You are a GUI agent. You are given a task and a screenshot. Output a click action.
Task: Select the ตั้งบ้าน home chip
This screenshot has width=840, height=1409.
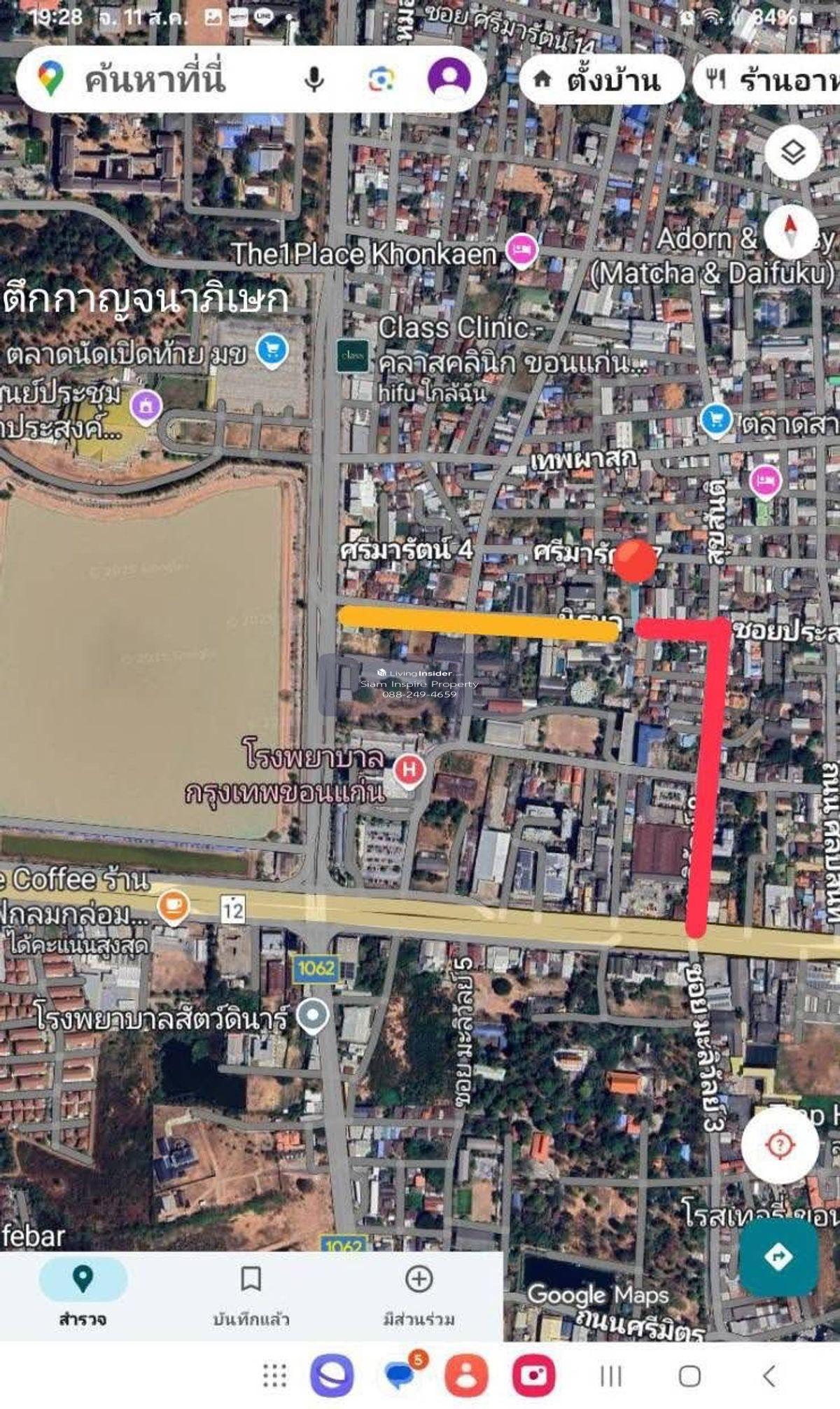pos(601,80)
